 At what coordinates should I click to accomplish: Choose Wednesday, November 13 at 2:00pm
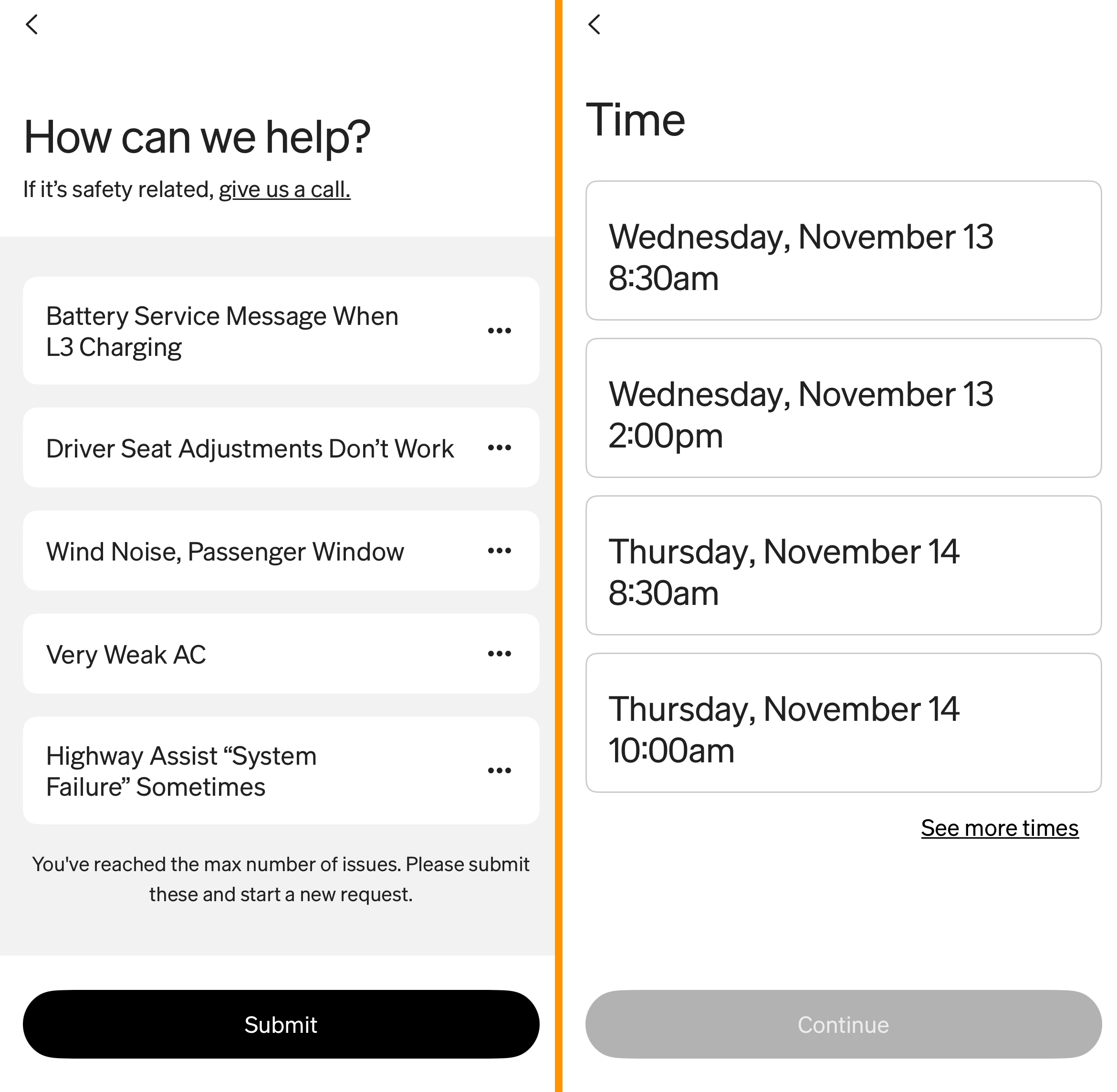(843, 408)
